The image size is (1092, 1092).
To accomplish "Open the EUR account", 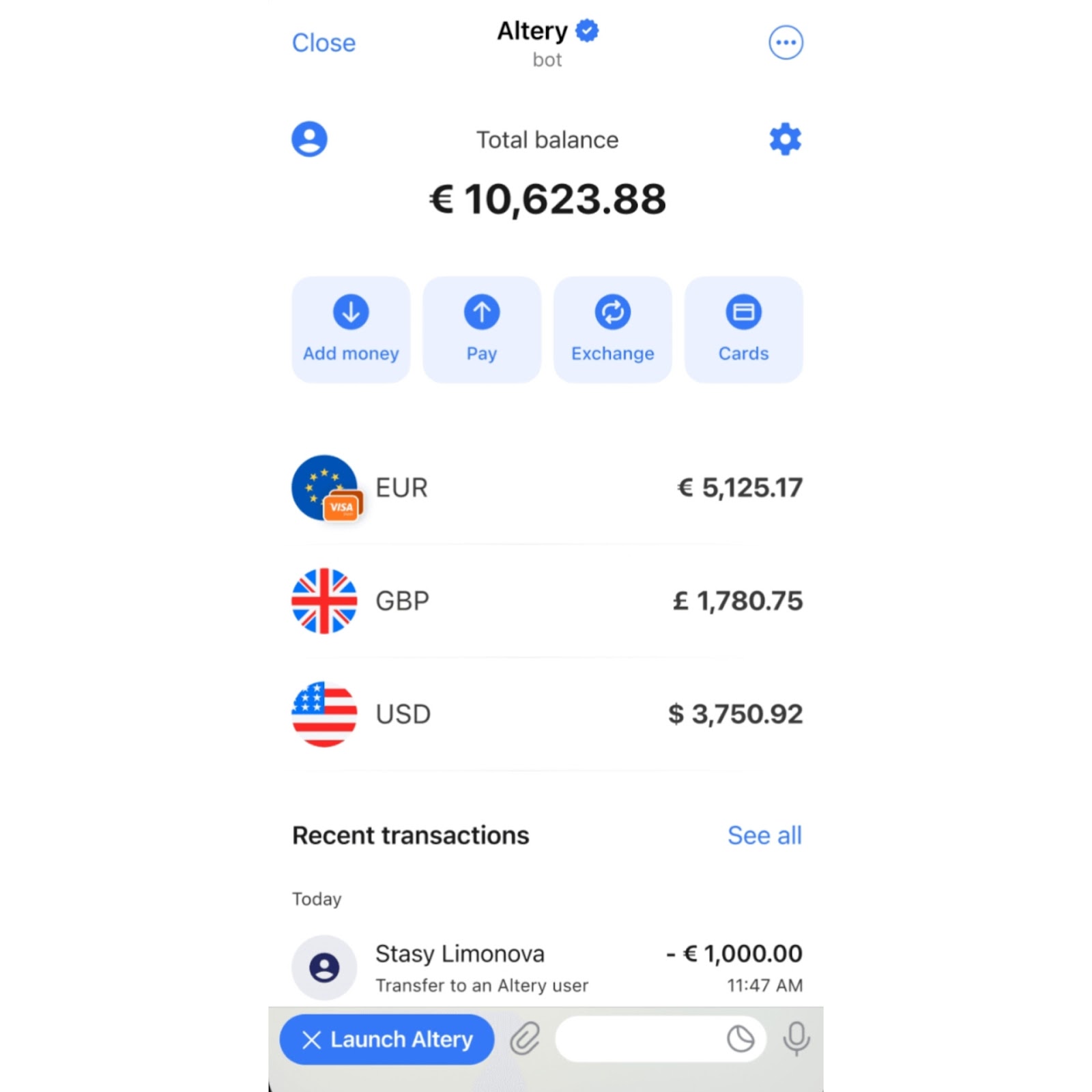I will tap(546, 488).
